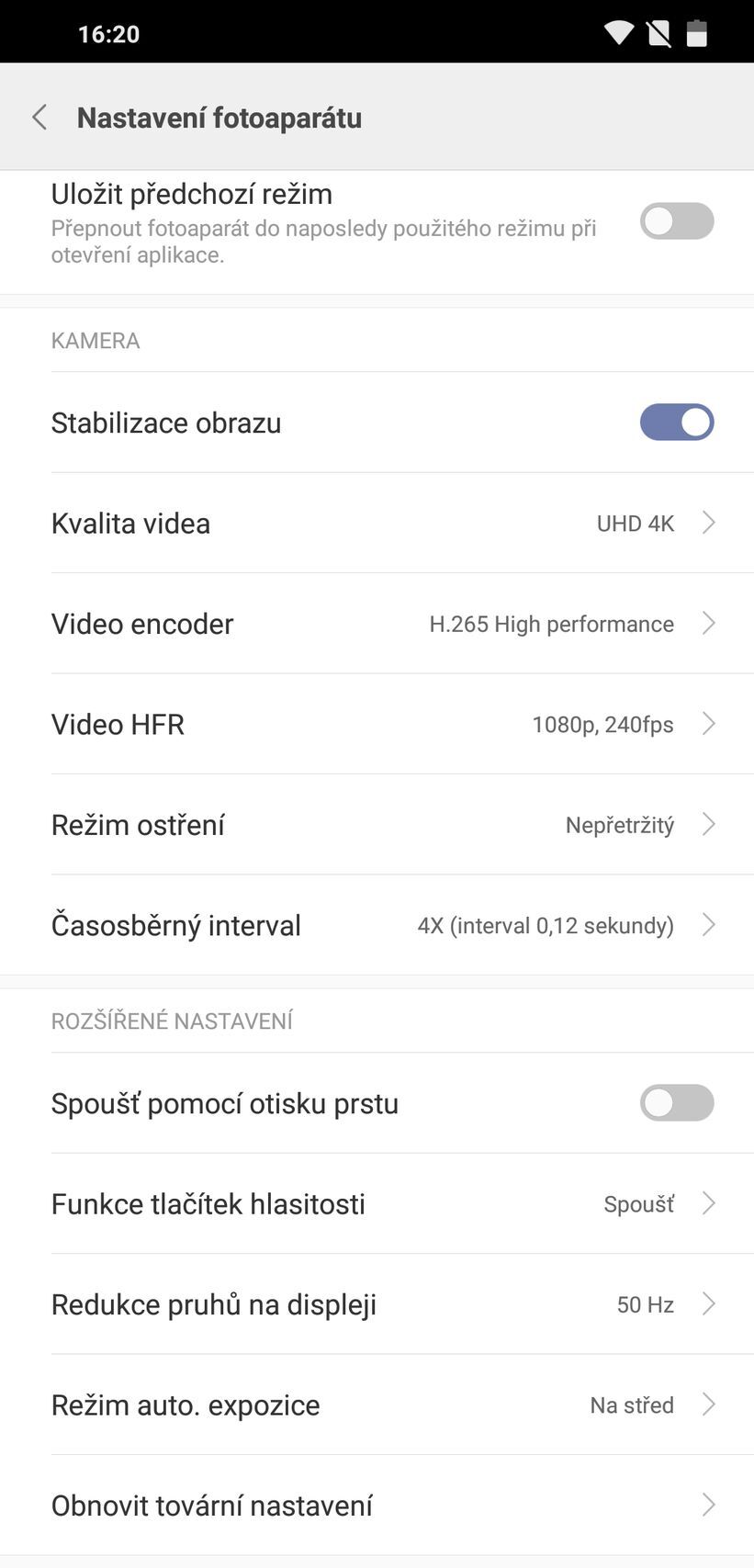The width and height of the screenshot is (754, 1568).
Task: Open Funkce tlačítek hlasitosti options
Action: coord(377,1203)
